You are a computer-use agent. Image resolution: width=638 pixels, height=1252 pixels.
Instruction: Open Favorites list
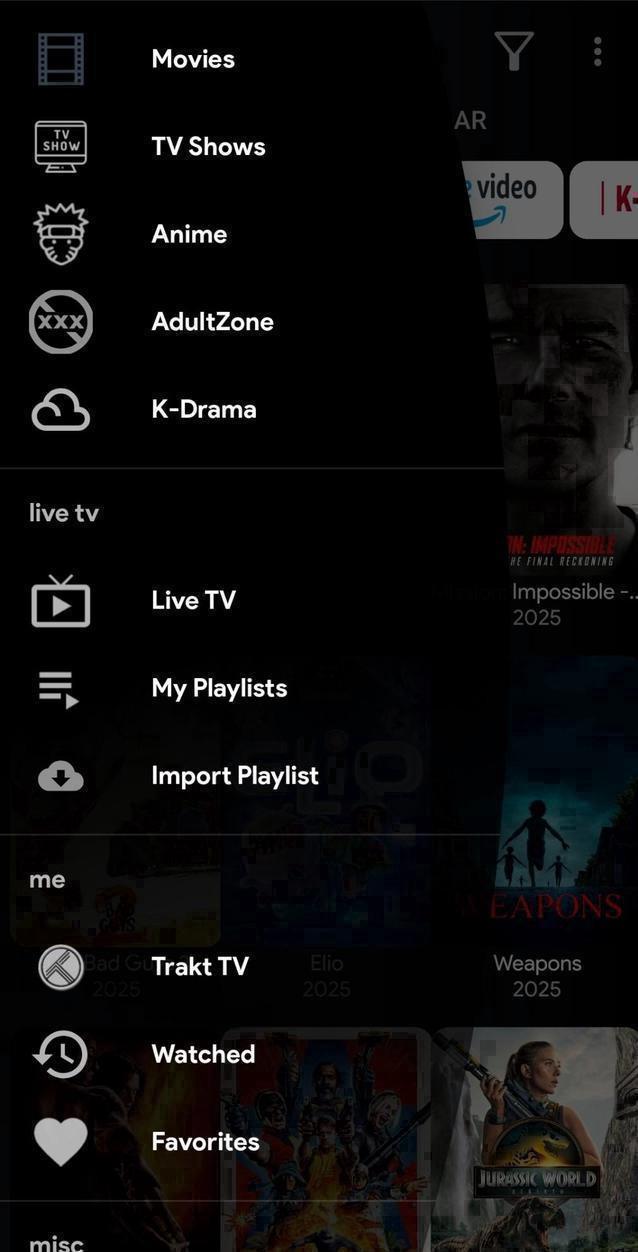click(x=205, y=1142)
